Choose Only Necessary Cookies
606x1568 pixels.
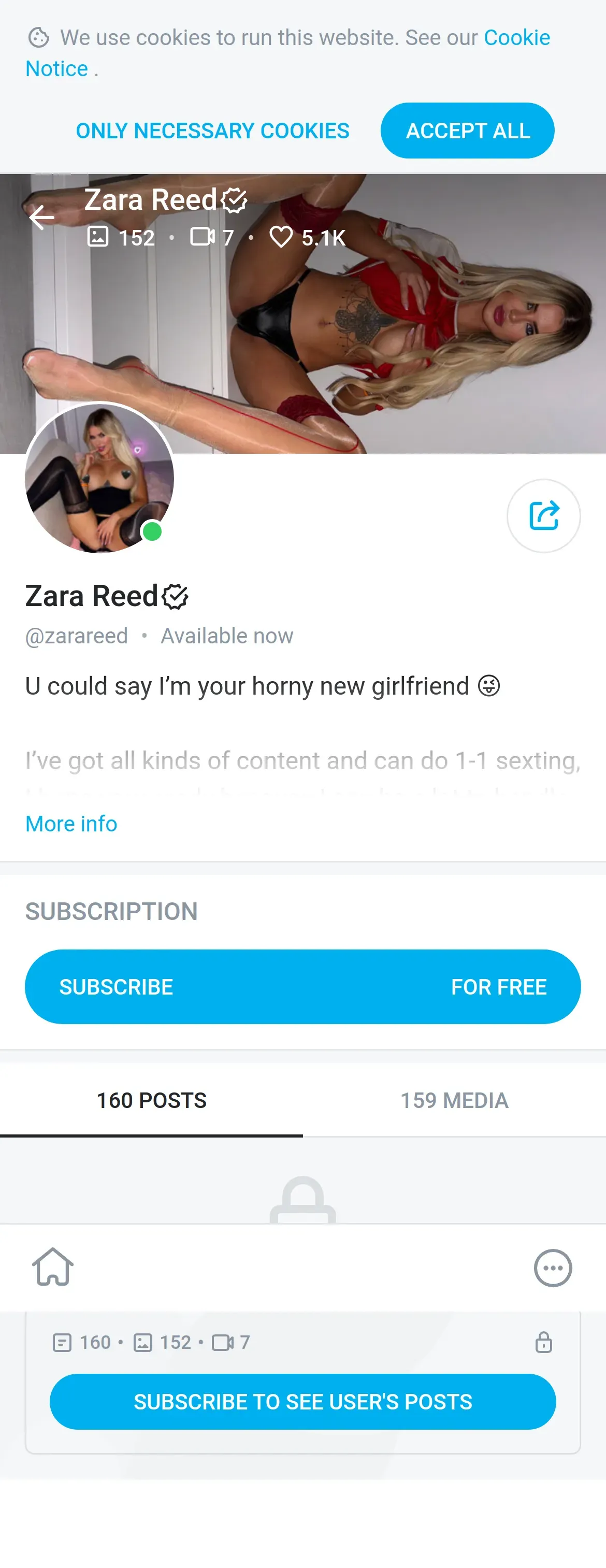click(212, 131)
